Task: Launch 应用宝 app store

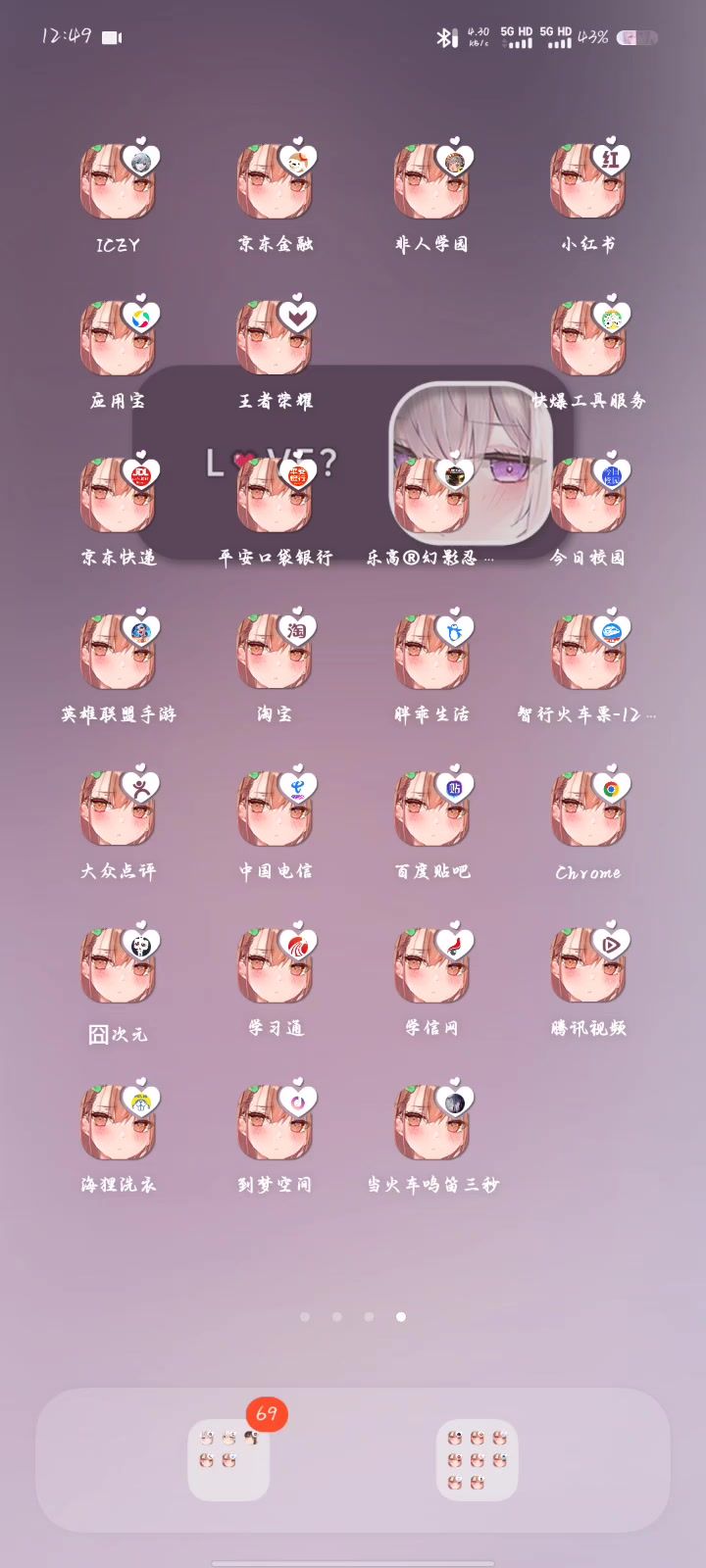Action: 118,338
